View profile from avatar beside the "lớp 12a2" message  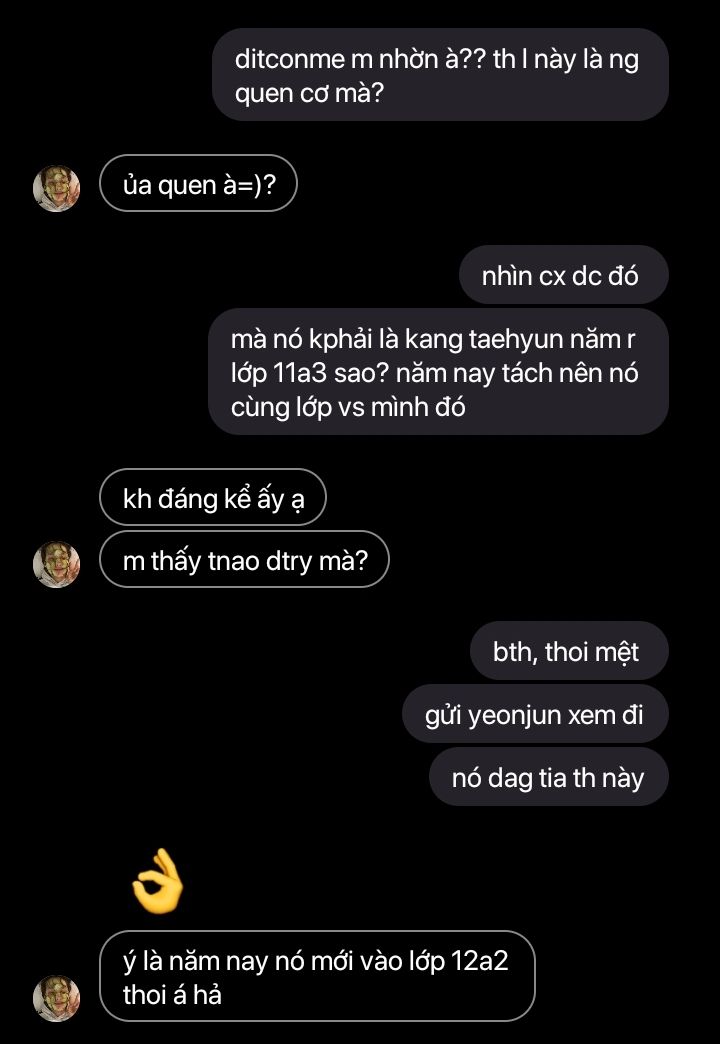57,997
